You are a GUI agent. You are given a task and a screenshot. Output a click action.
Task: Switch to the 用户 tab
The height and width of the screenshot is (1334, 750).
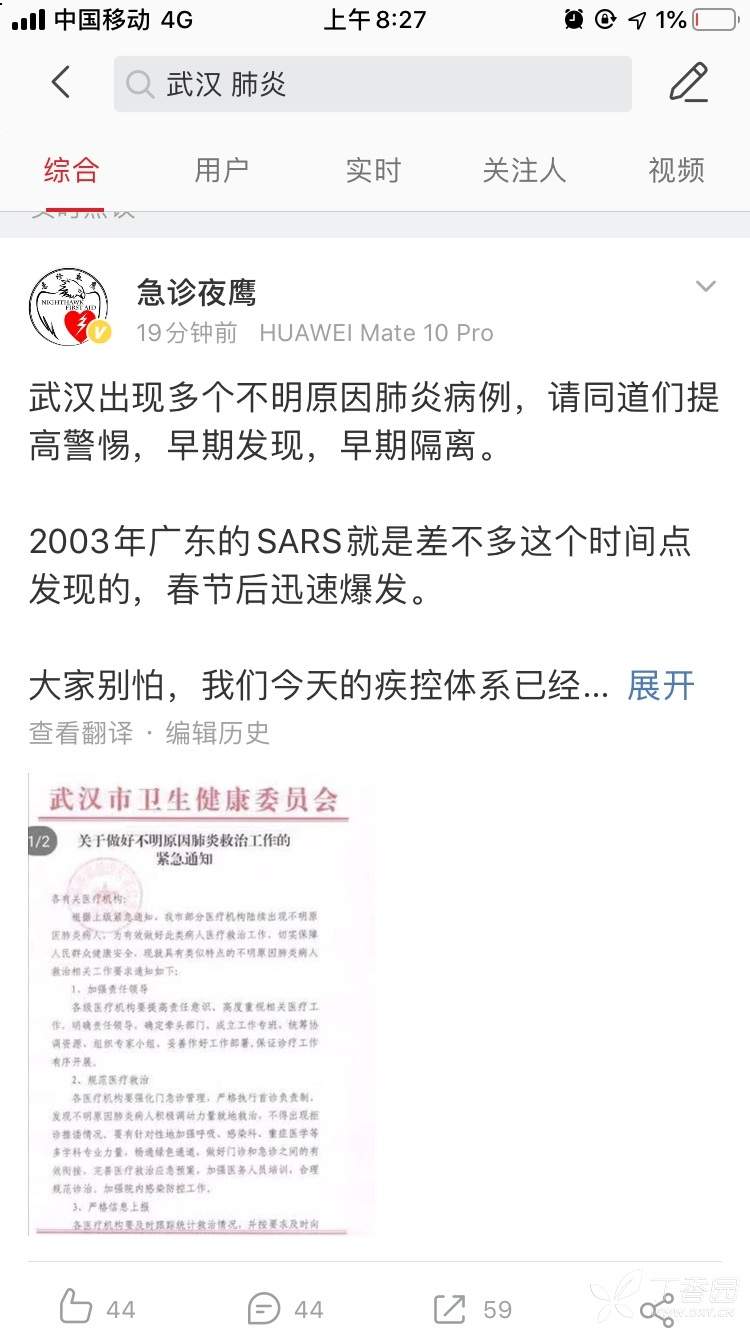click(221, 170)
